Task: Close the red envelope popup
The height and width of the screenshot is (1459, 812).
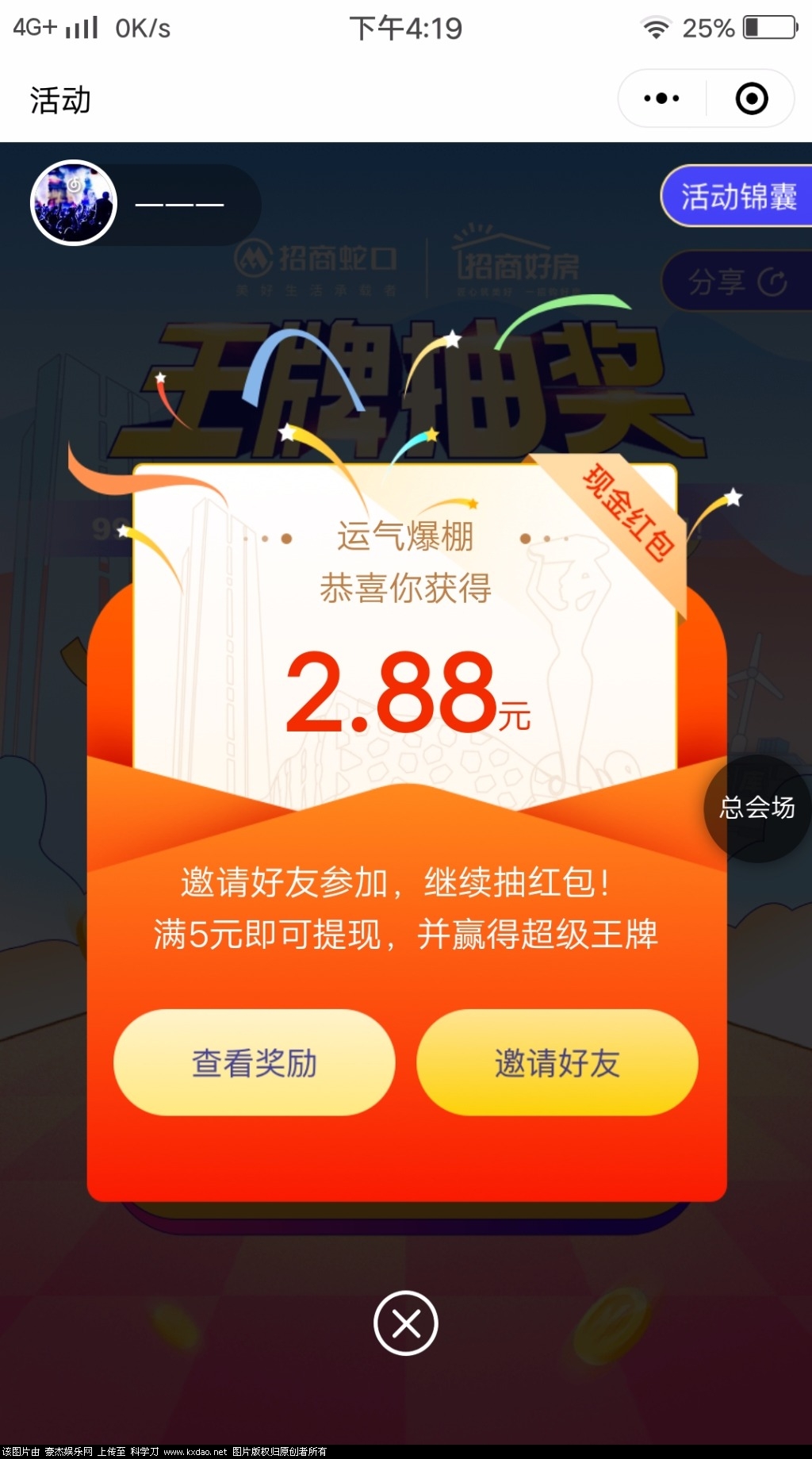Action: click(x=405, y=1323)
